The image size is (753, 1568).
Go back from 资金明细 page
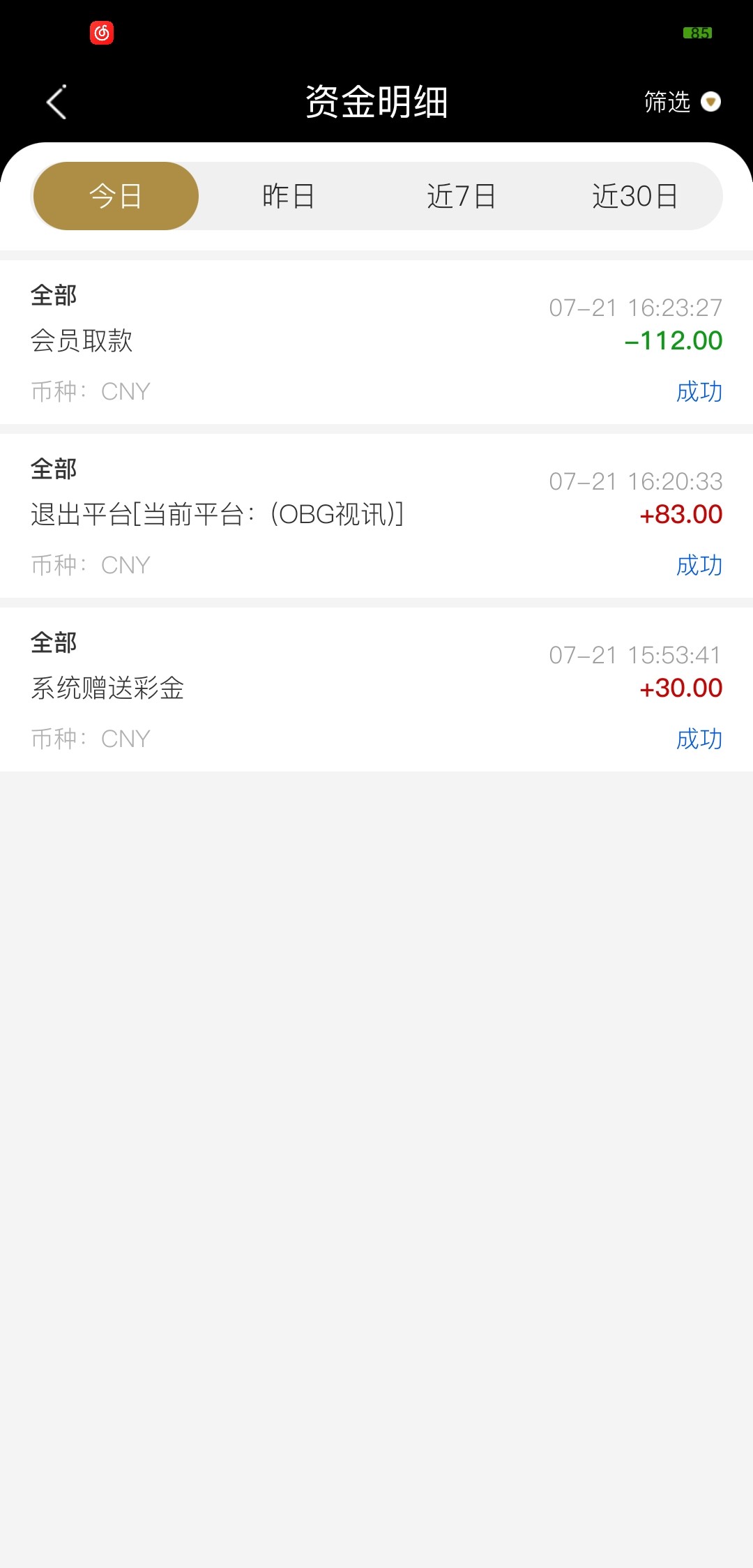56,102
